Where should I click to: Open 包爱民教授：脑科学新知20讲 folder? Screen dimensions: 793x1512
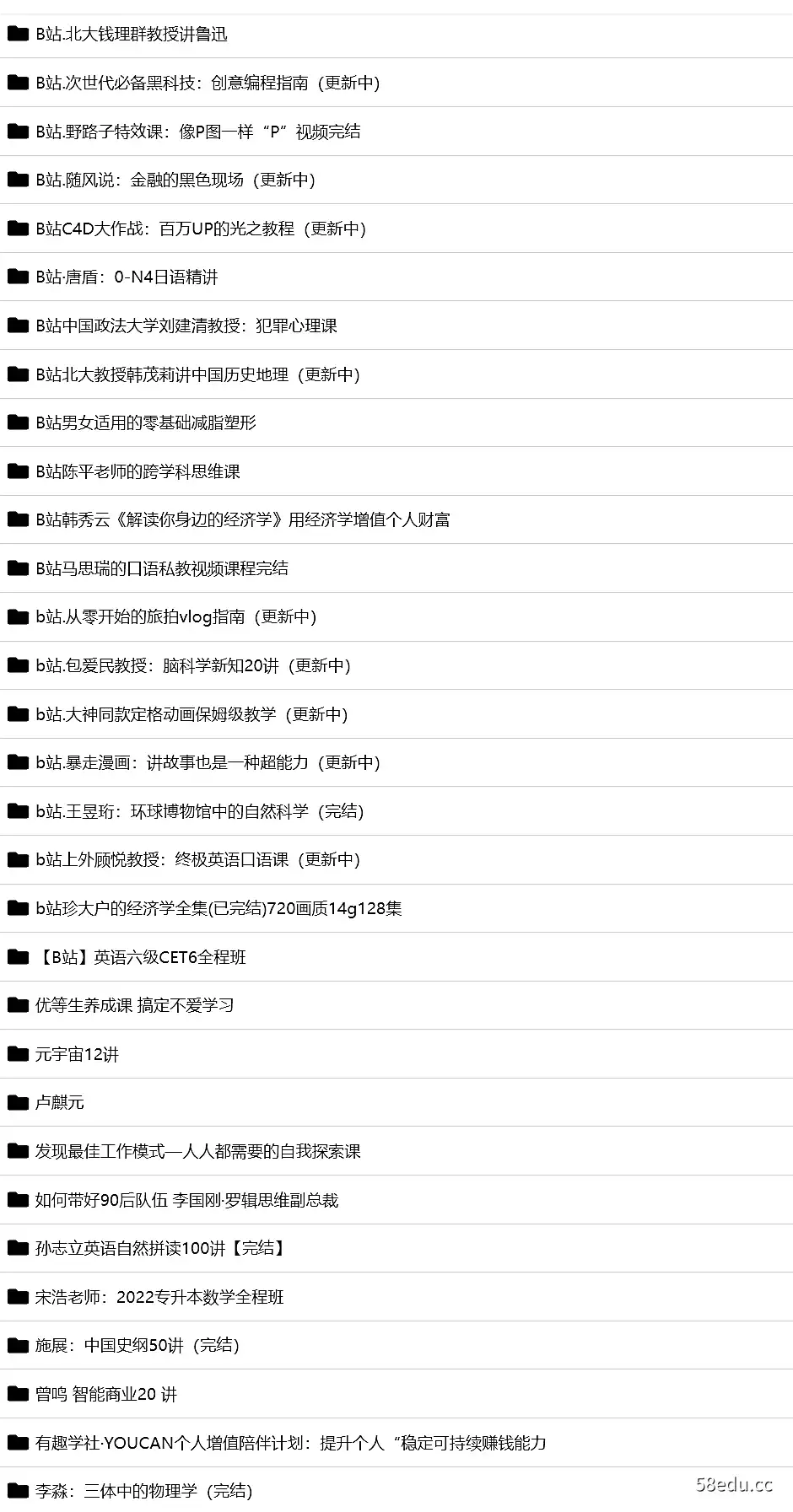click(192, 665)
